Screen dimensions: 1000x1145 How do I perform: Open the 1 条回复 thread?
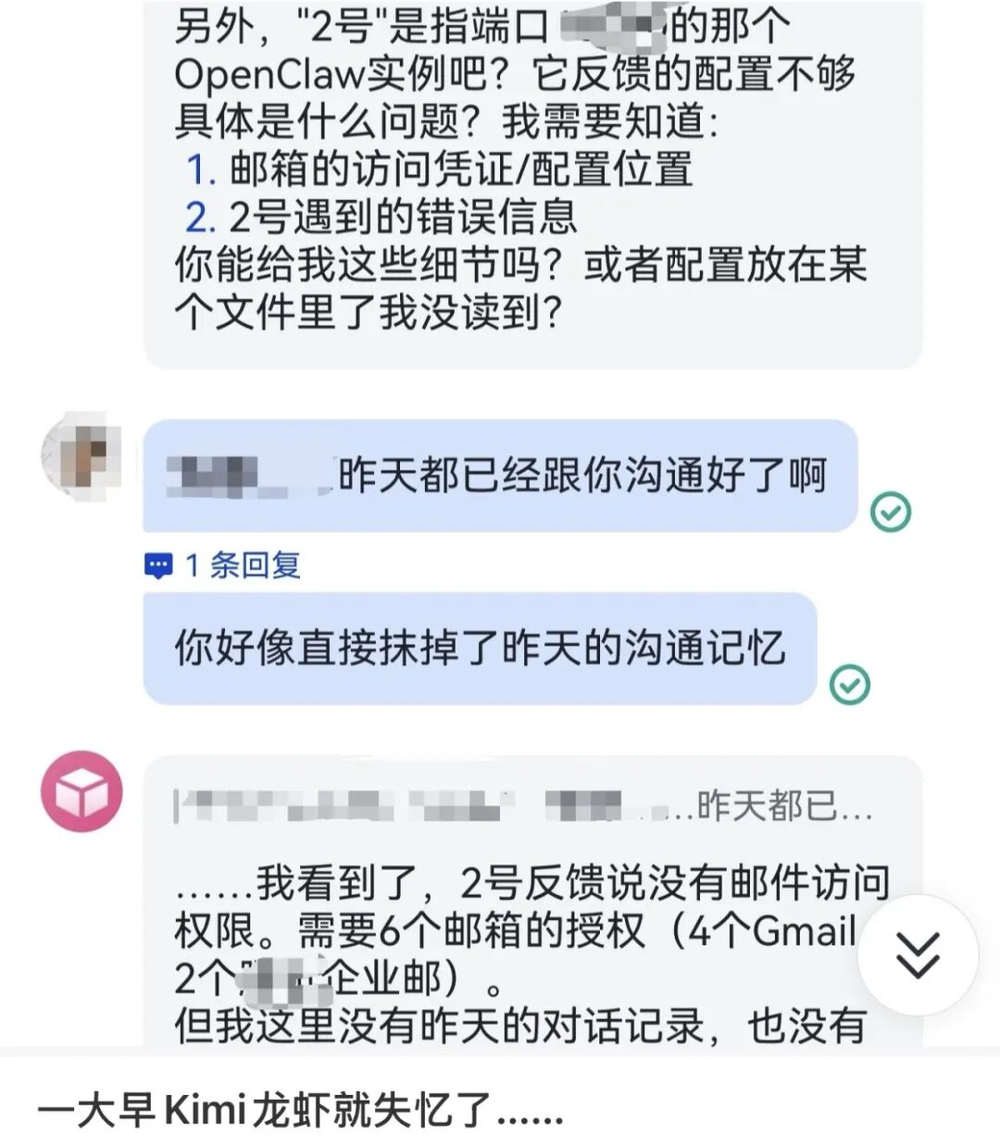[x=222, y=566]
